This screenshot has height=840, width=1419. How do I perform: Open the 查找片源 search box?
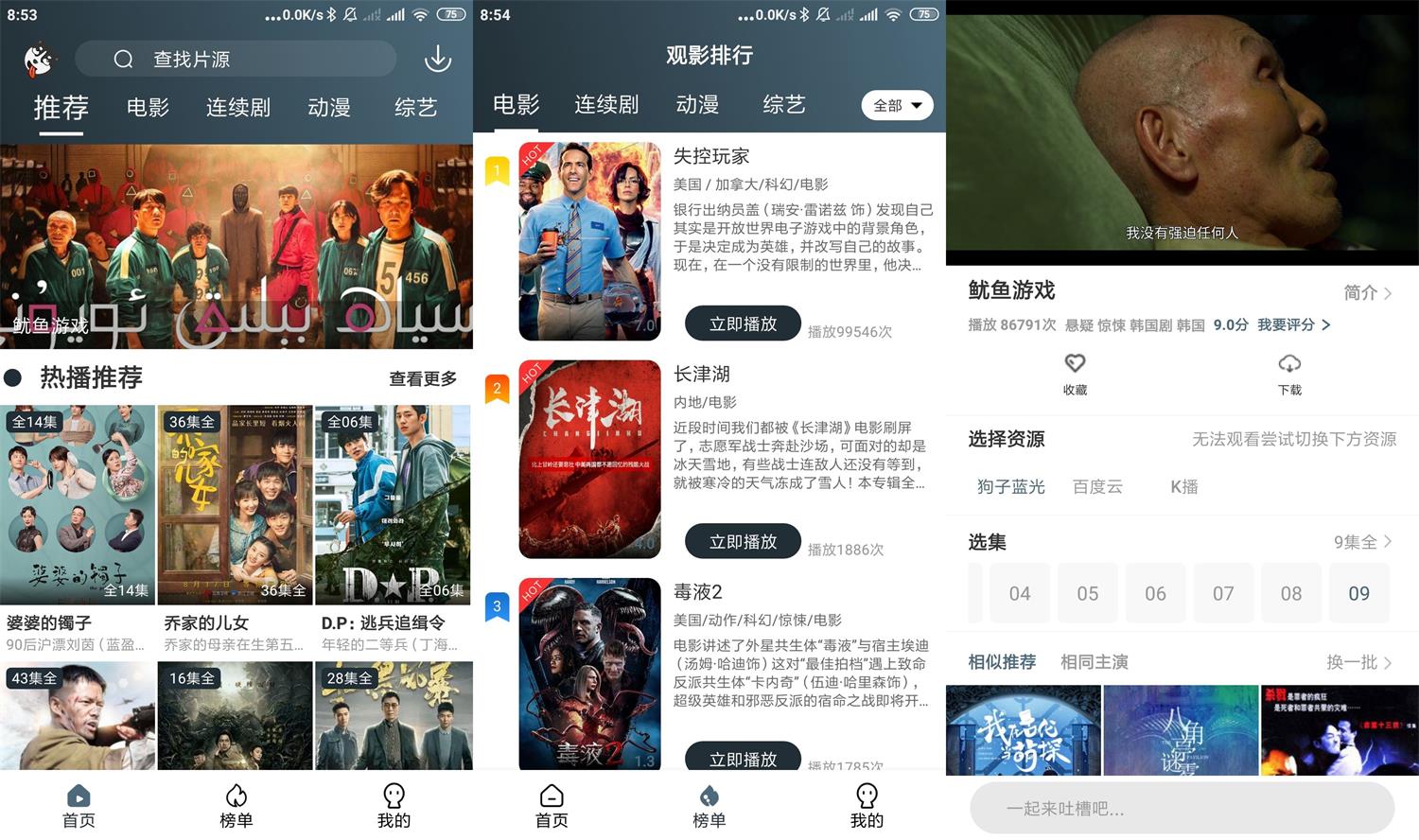tap(235, 59)
